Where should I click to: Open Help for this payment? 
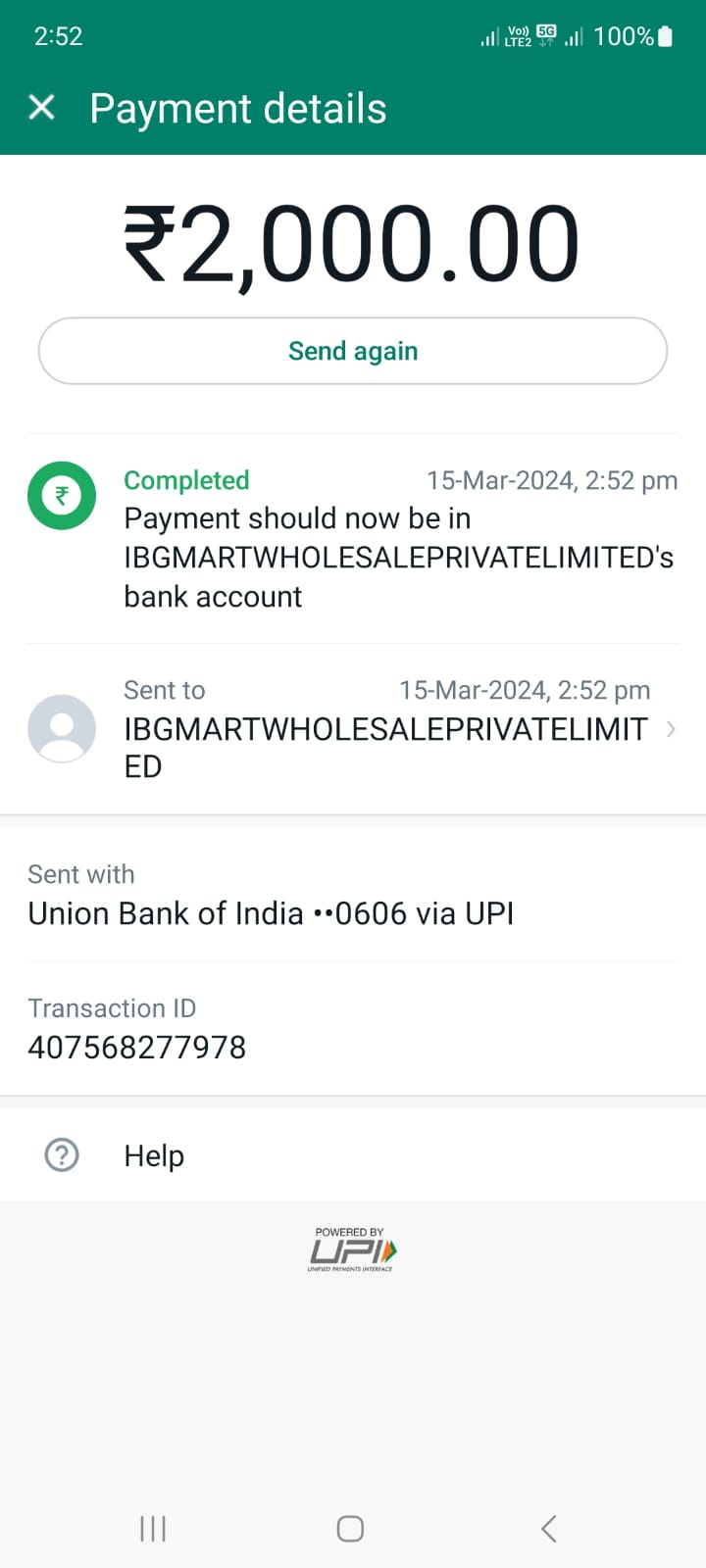(x=353, y=1155)
